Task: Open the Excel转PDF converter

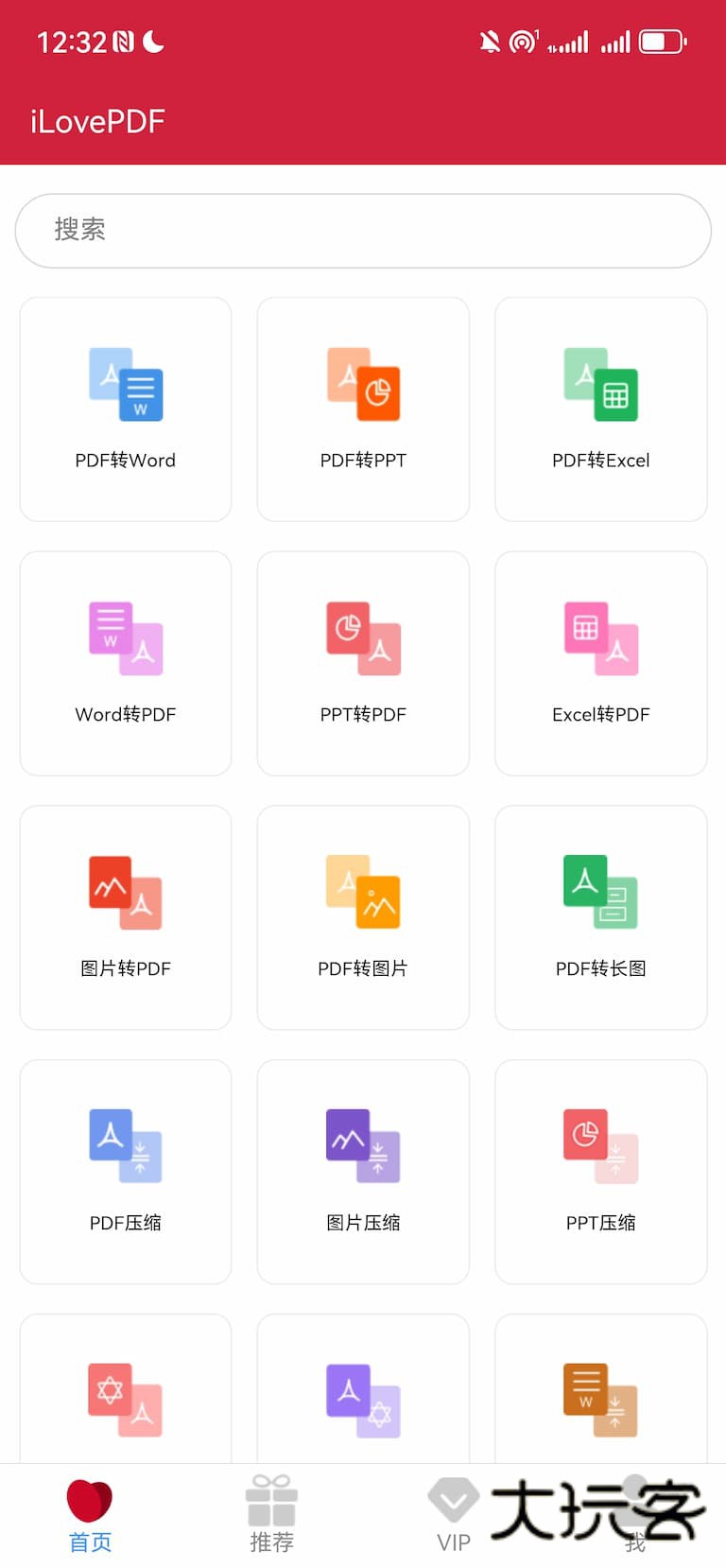Action: tap(600, 662)
